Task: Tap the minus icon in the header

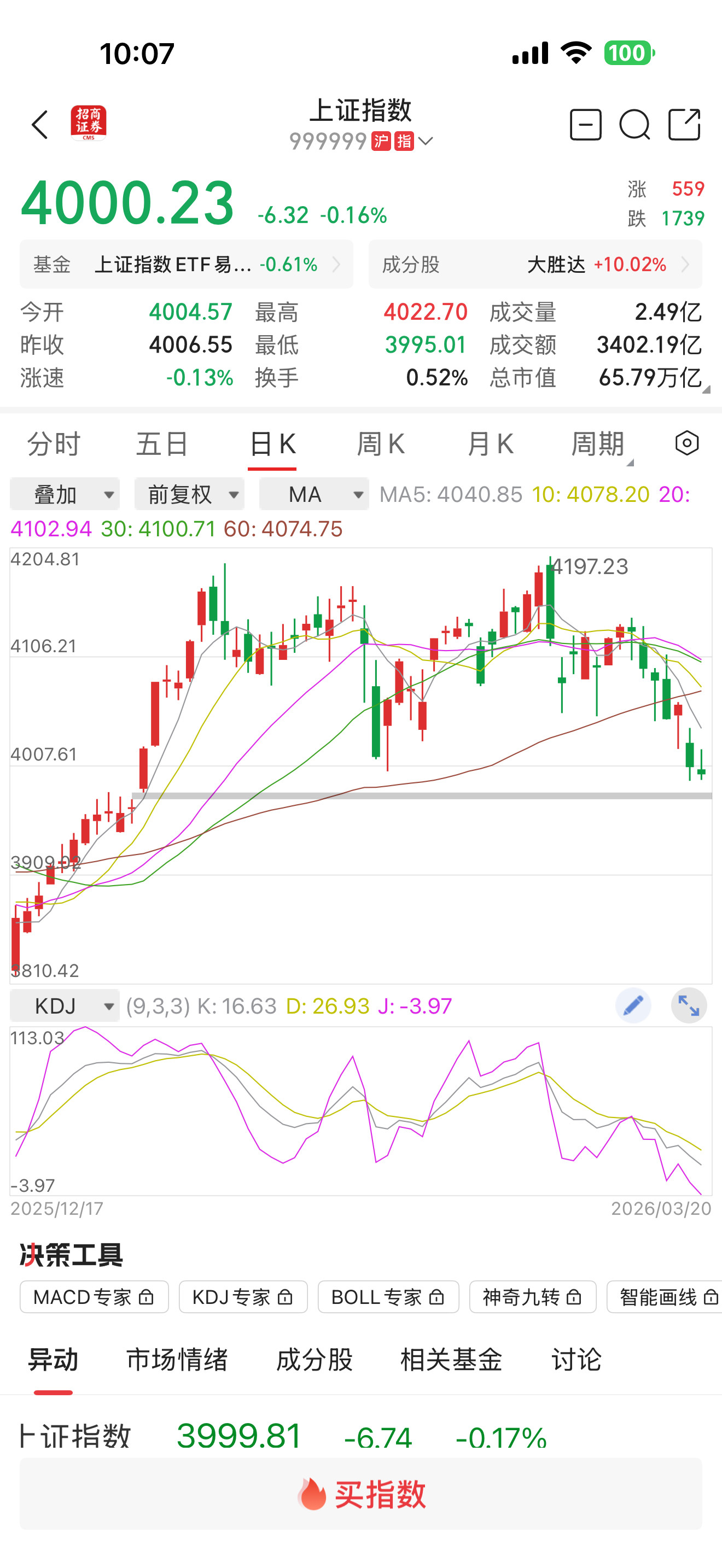Action: coord(586,125)
